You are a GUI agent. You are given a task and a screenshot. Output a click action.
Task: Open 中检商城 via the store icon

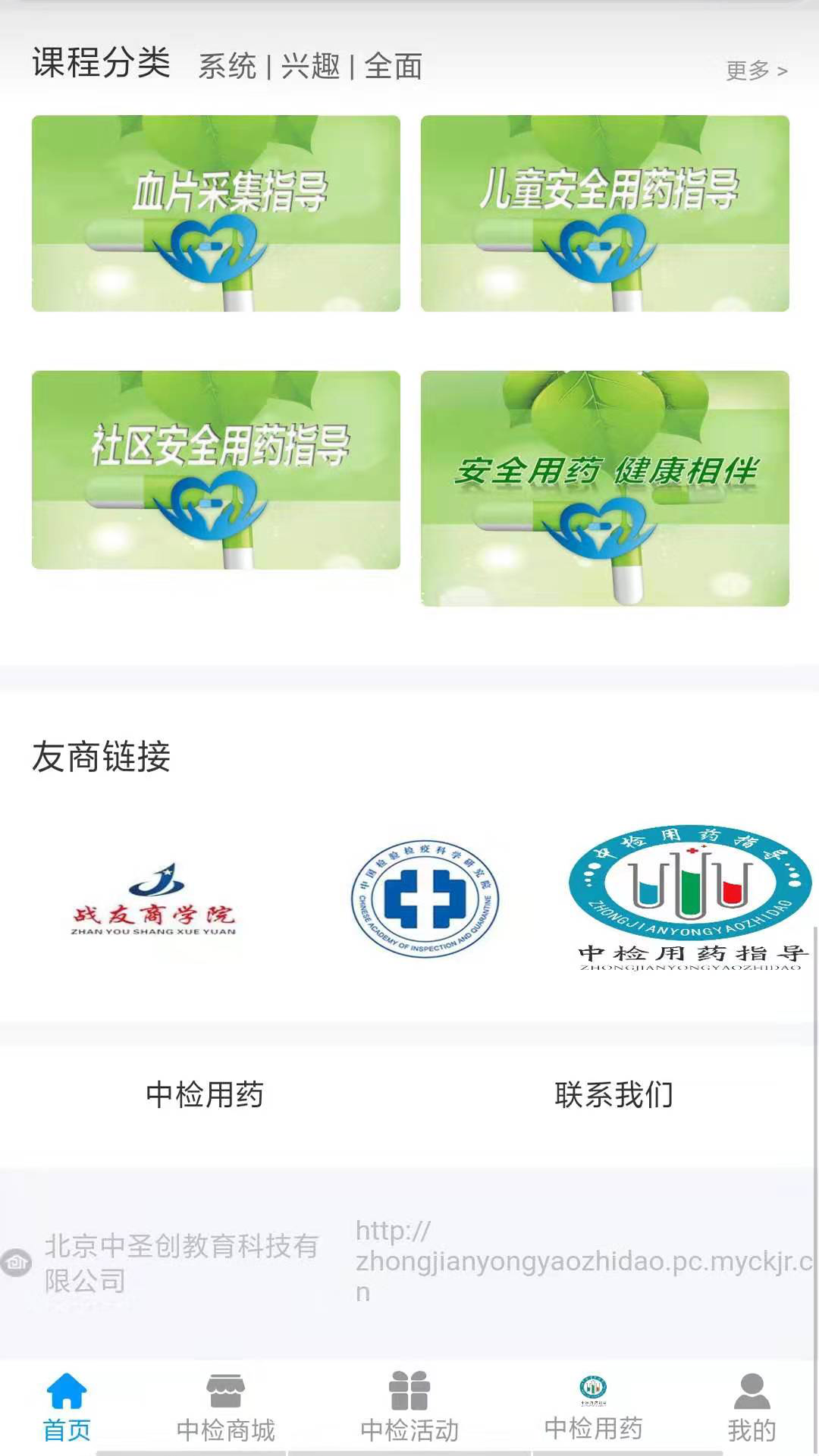224,1403
